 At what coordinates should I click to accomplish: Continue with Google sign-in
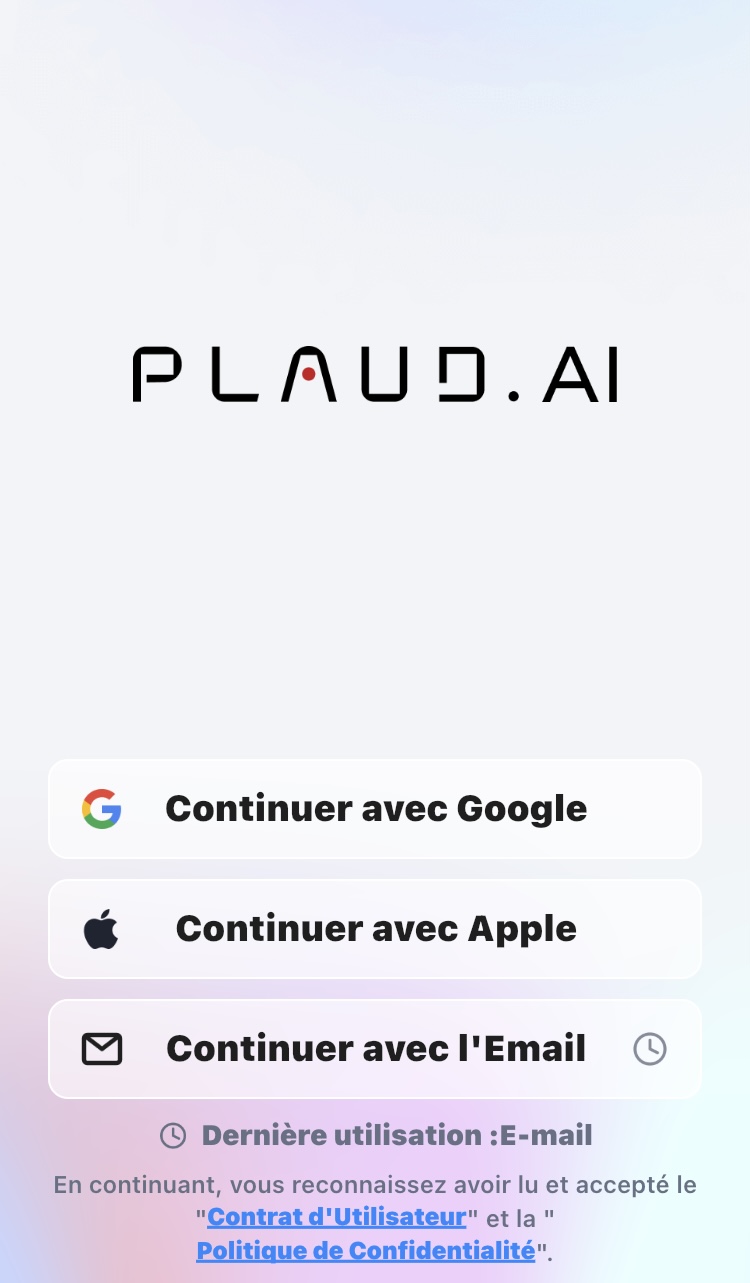(375, 809)
